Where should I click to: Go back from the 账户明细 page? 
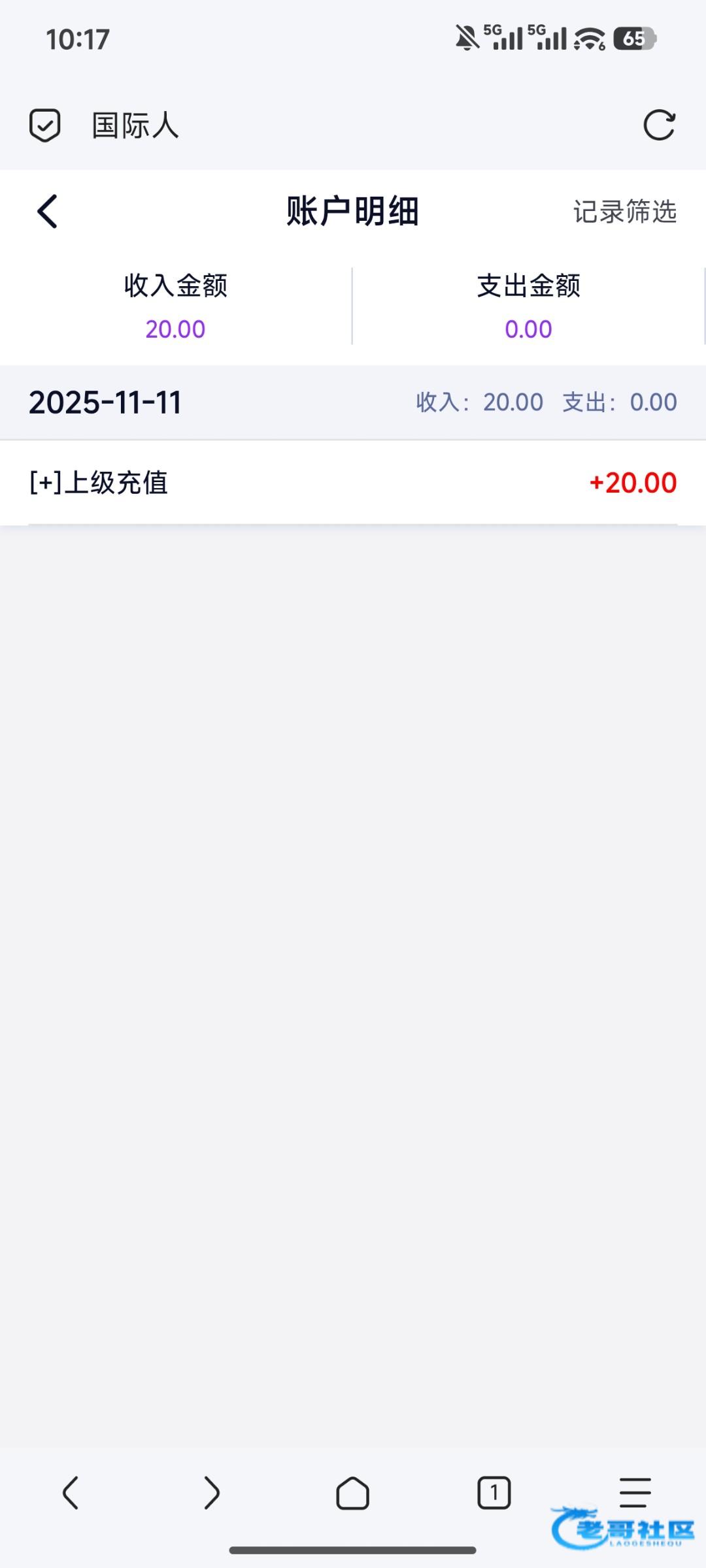pos(47,212)
